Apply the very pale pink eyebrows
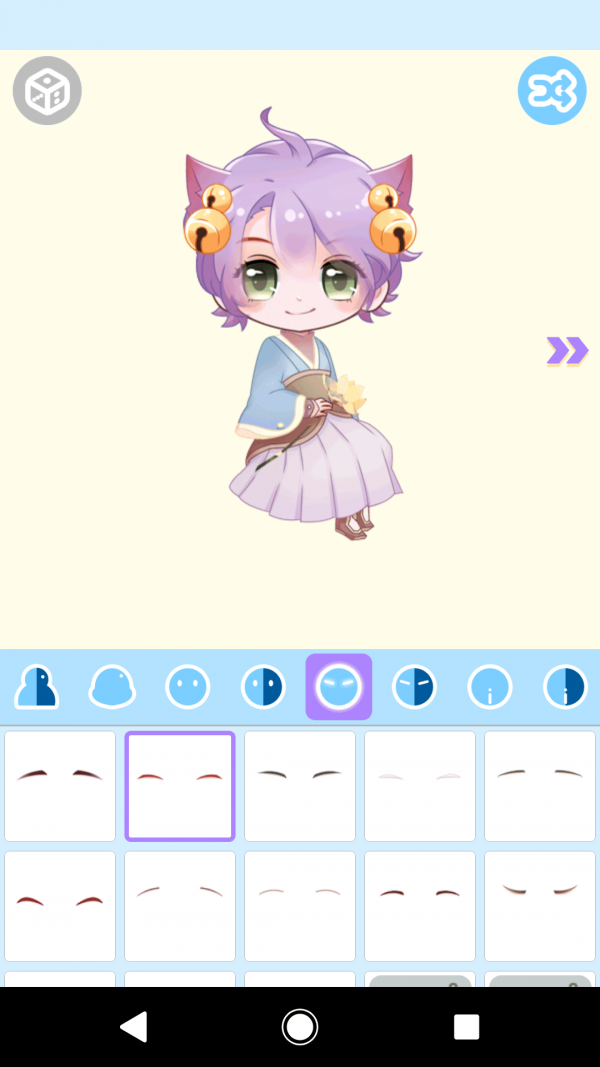The height and width of the screenshot is (1067, 600). 420,786
